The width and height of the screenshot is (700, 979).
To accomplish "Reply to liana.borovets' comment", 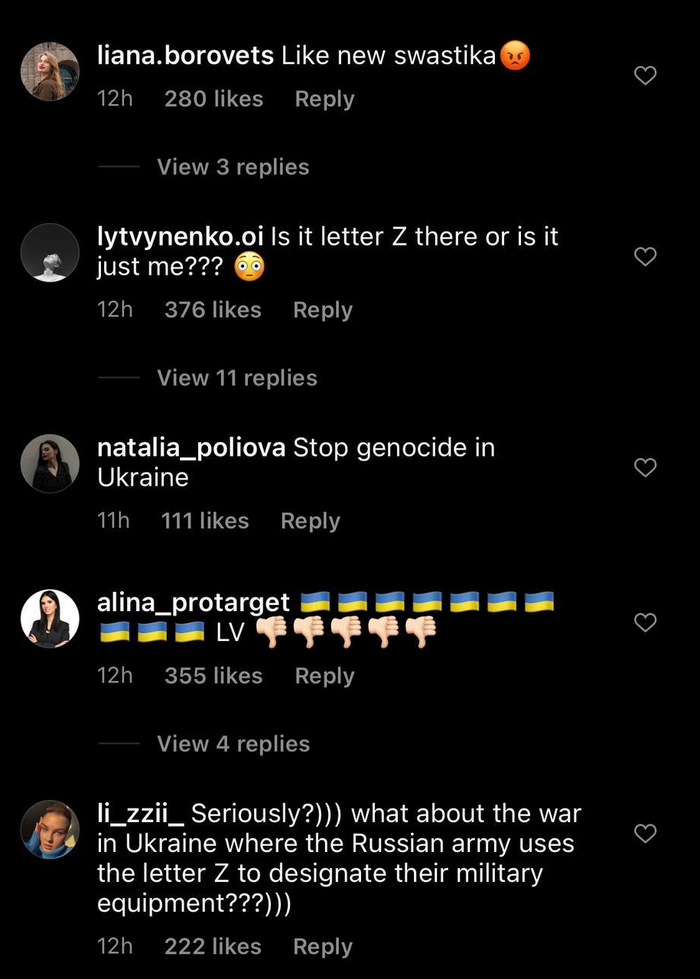I will click(x=324, y=99).
